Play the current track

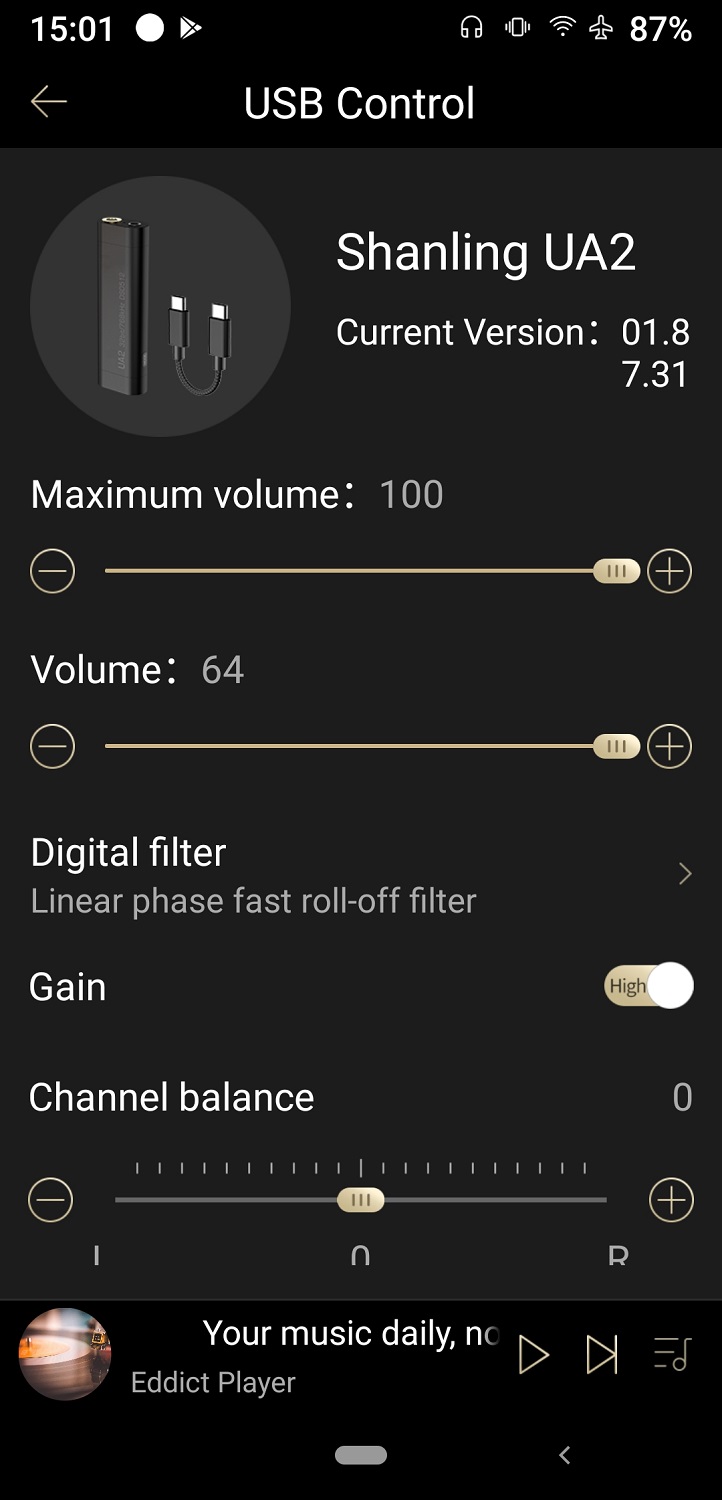[533, 1356]
